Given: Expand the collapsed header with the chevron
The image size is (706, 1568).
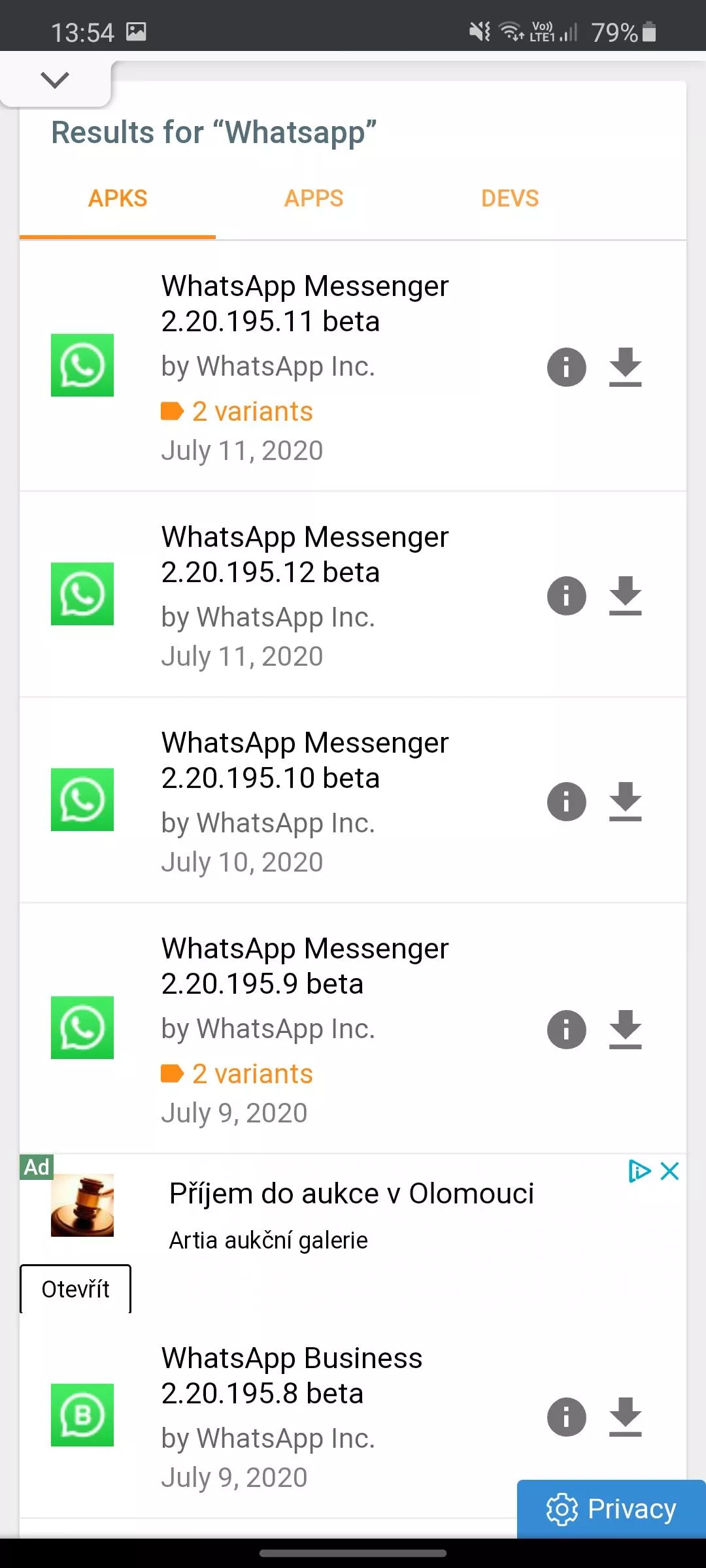Looking at the screenshot, I should coord(55,80).
